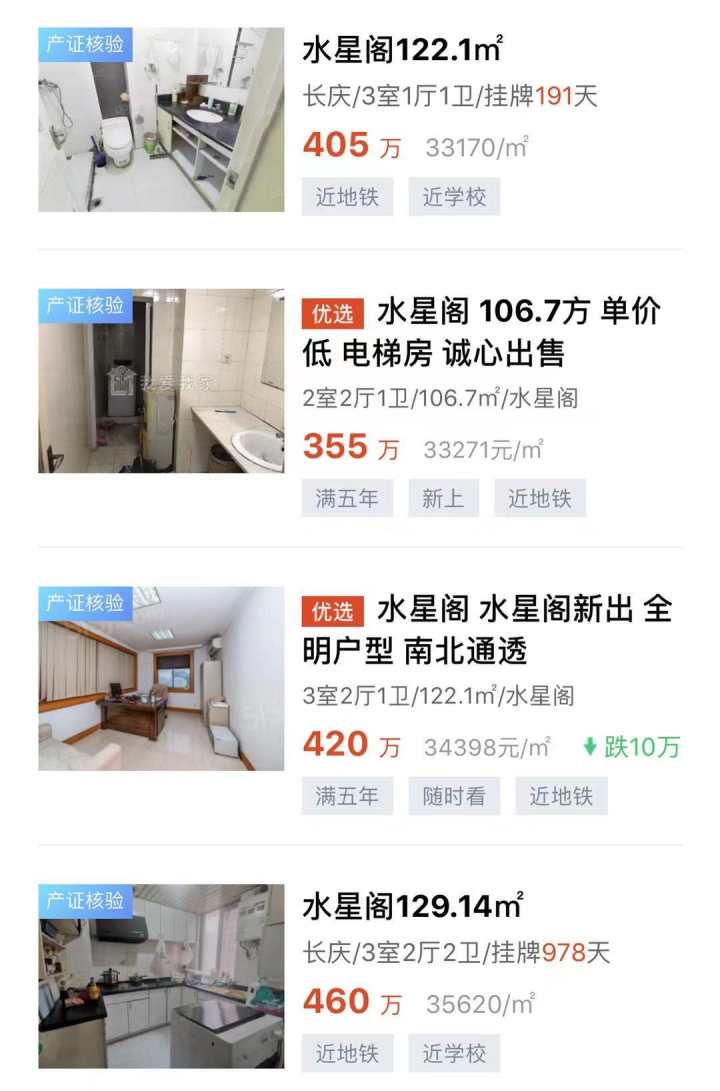Select the 满五年 tag under second listing

point(348,497)
